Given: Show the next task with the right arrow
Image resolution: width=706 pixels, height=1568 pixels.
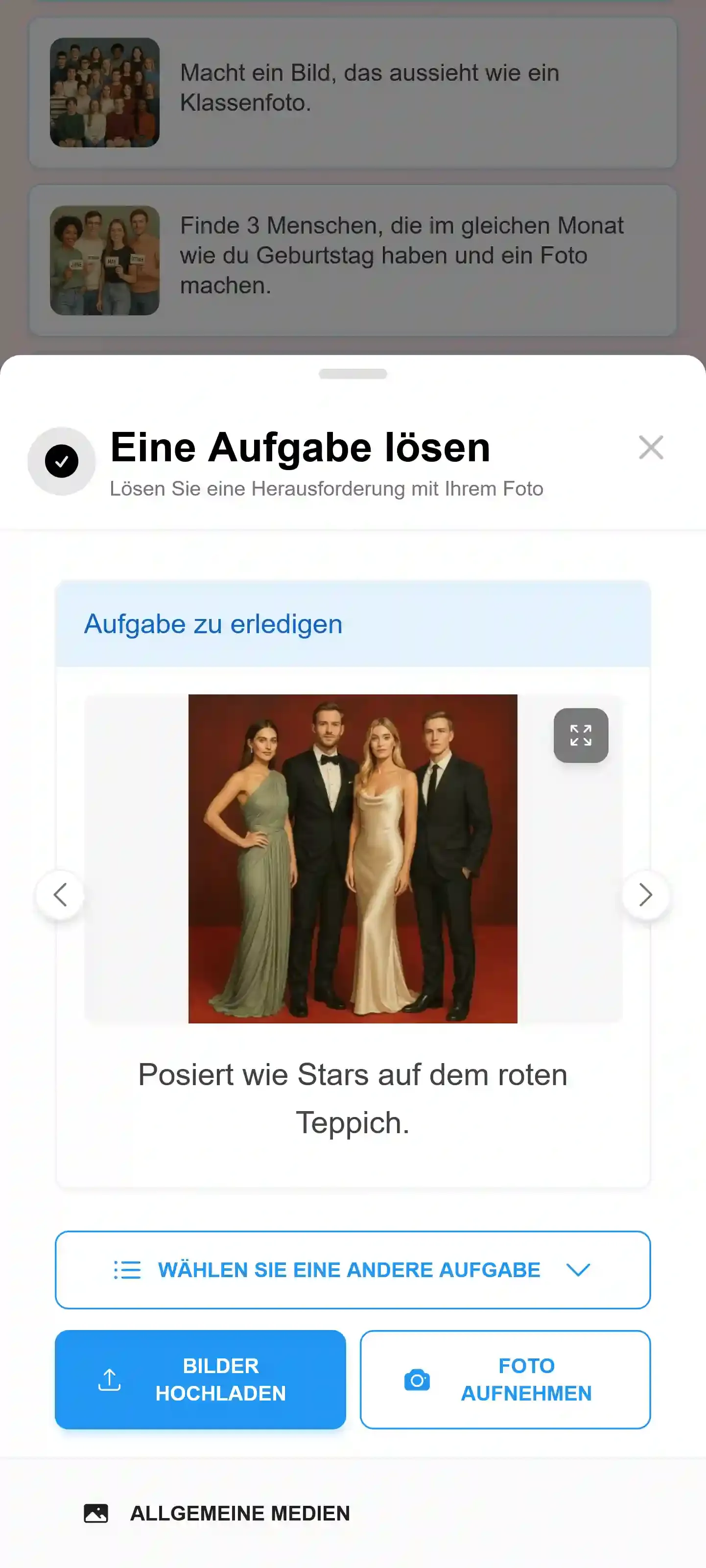Looking at the screenshot, I should pos(645,895).
